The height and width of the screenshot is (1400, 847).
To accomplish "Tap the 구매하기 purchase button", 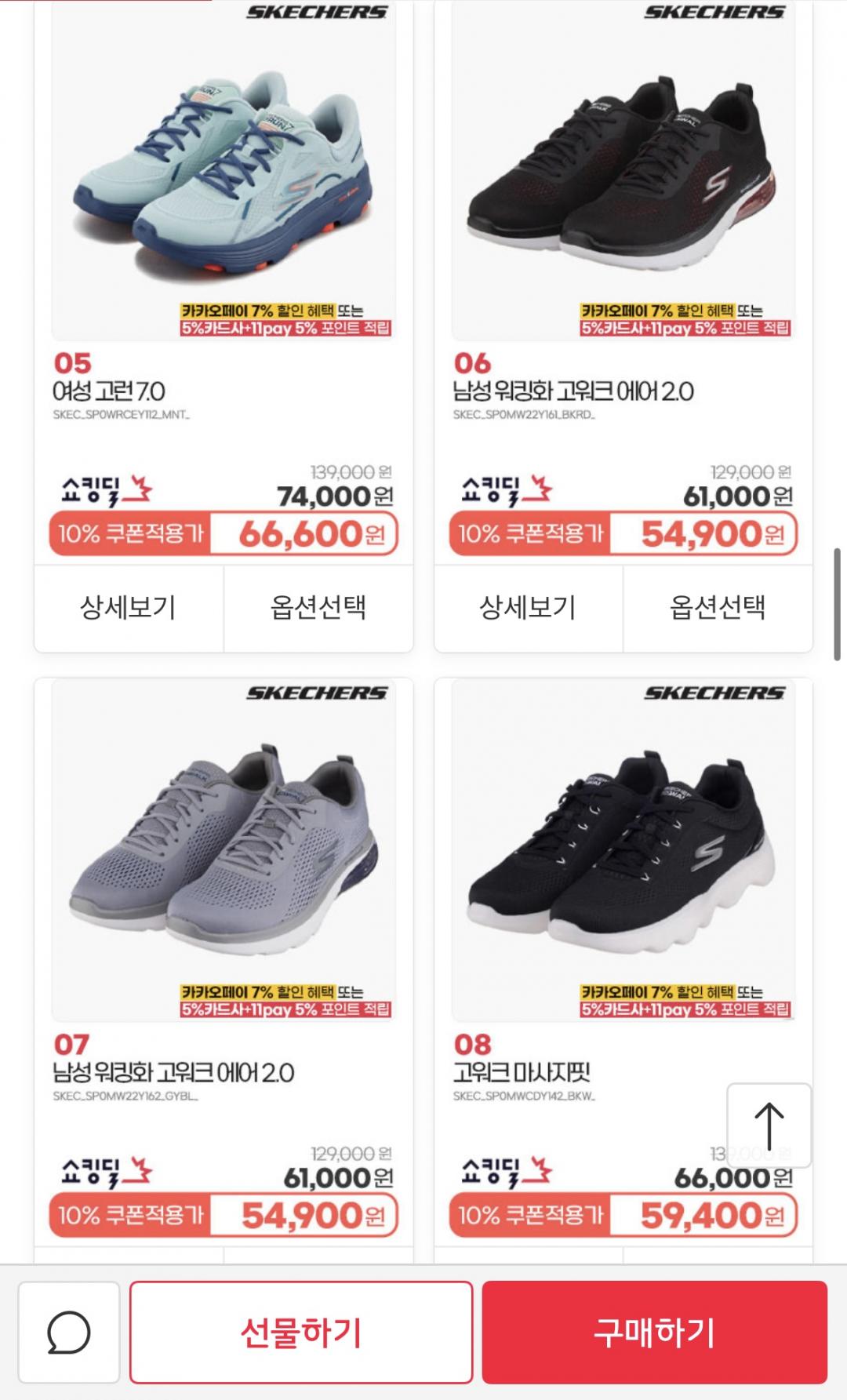I will pyautogui.click(x=654, y=1333).
